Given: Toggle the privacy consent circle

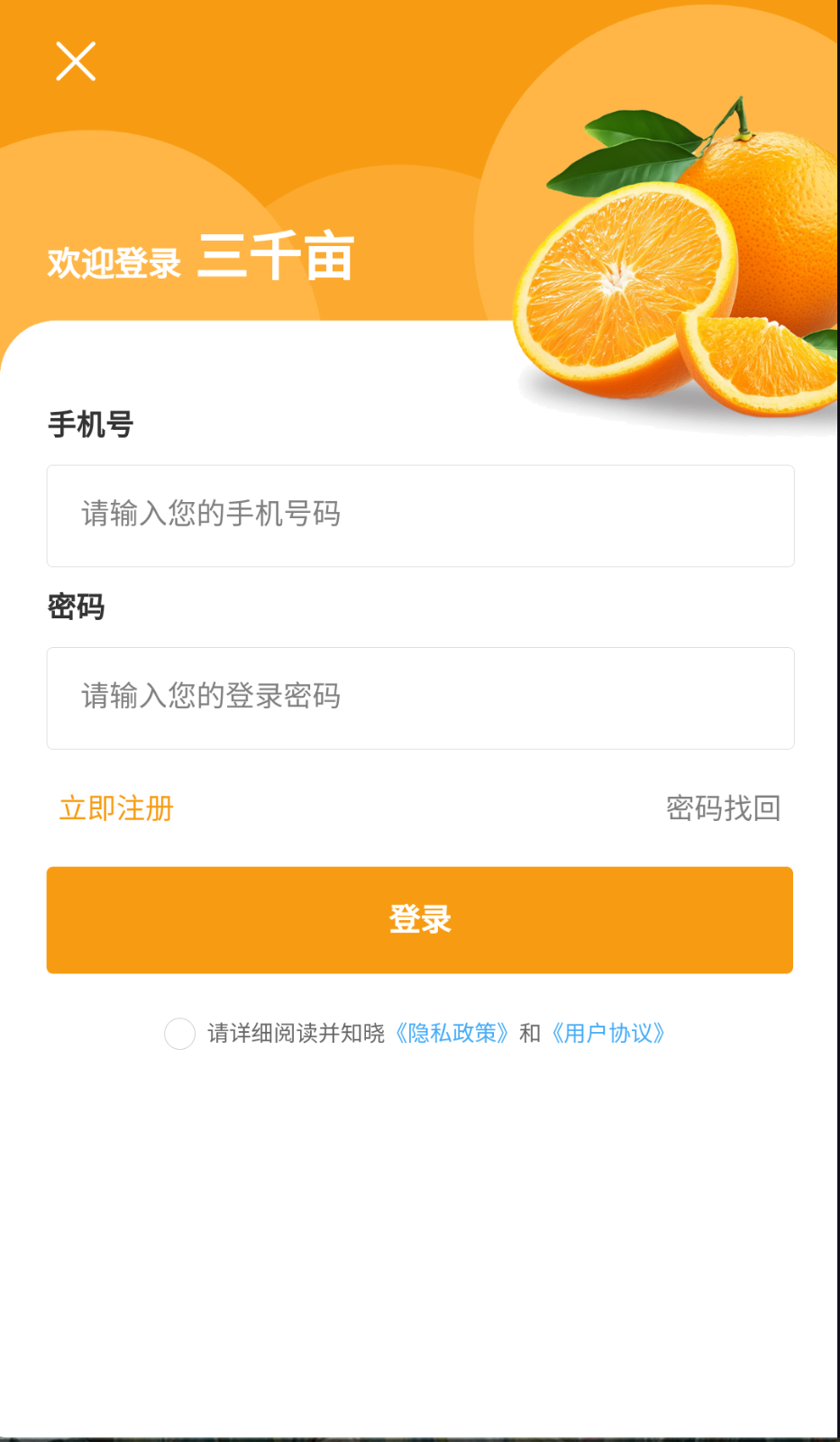Looking at the screenshot, I should [x=179, y=1035].
